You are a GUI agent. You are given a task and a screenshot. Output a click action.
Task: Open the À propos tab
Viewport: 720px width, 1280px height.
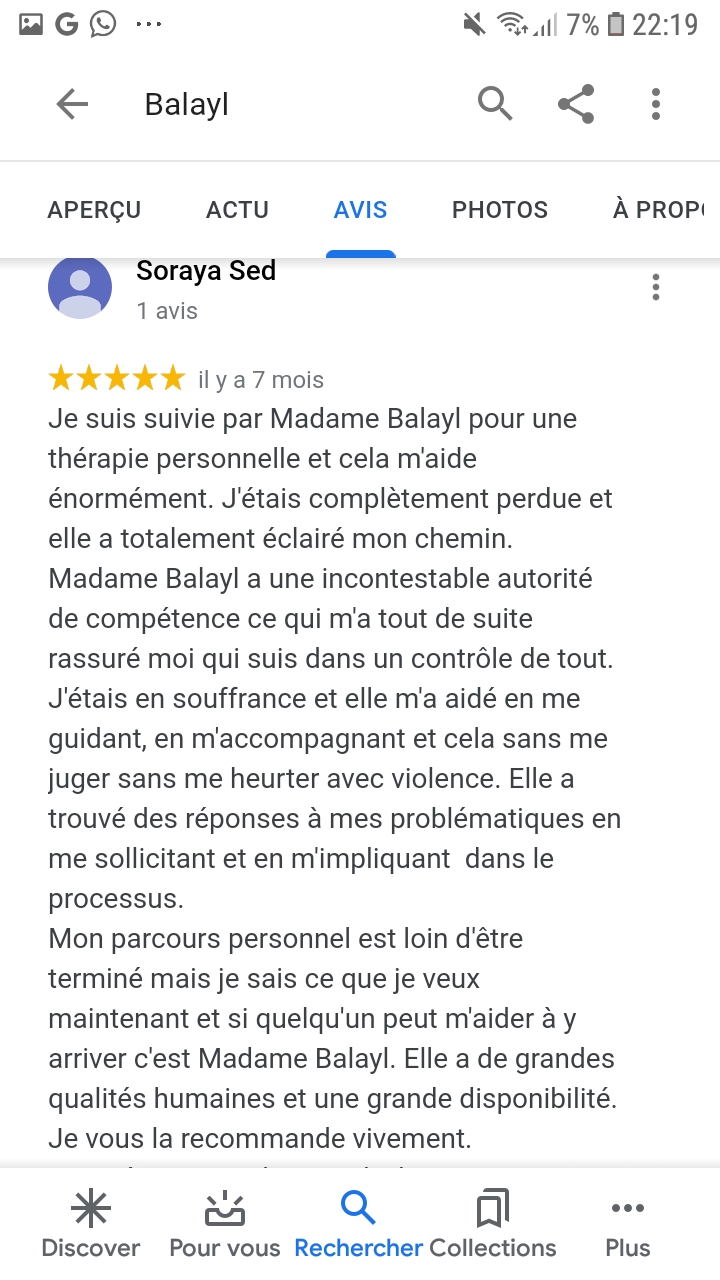(x=658, y=210)
